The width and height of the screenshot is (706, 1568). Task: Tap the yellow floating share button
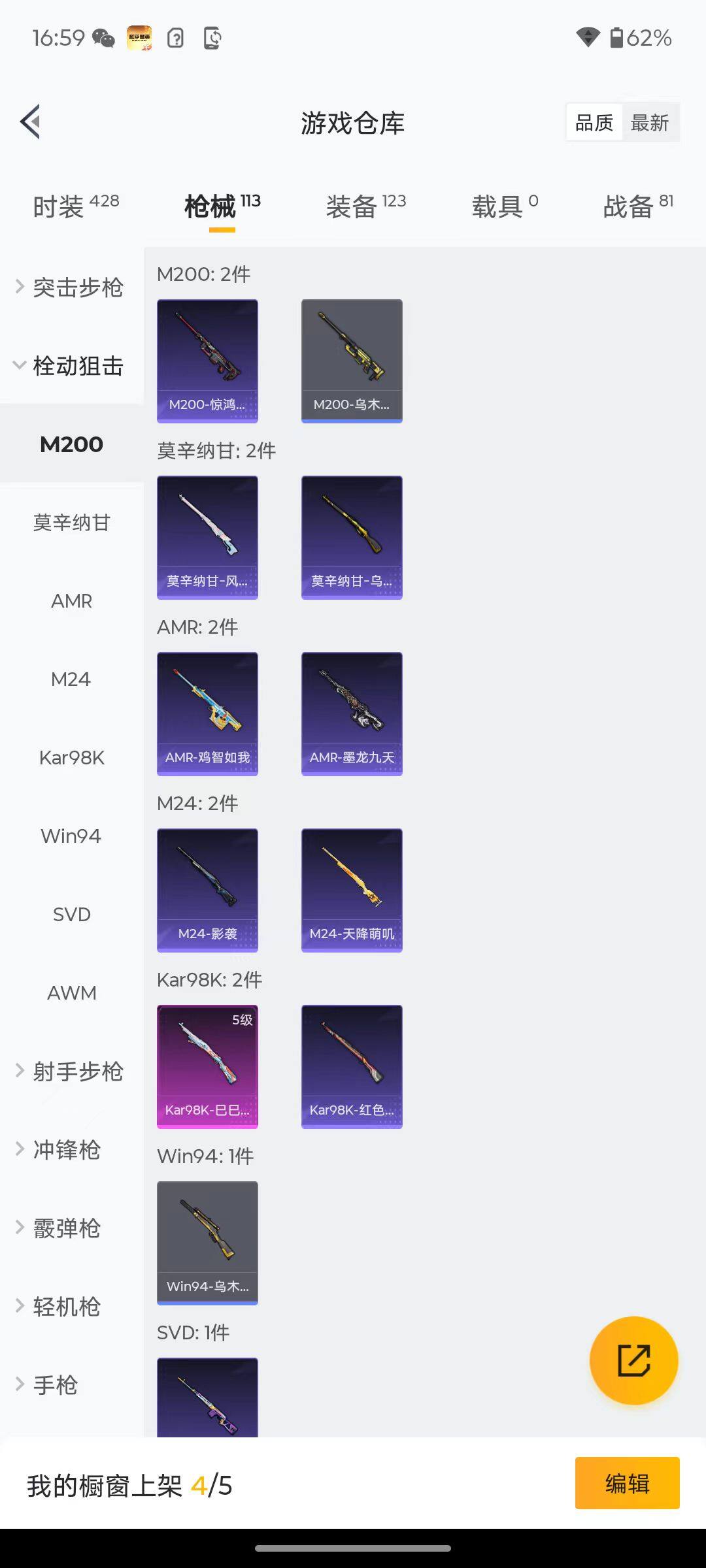(633, 1361)
